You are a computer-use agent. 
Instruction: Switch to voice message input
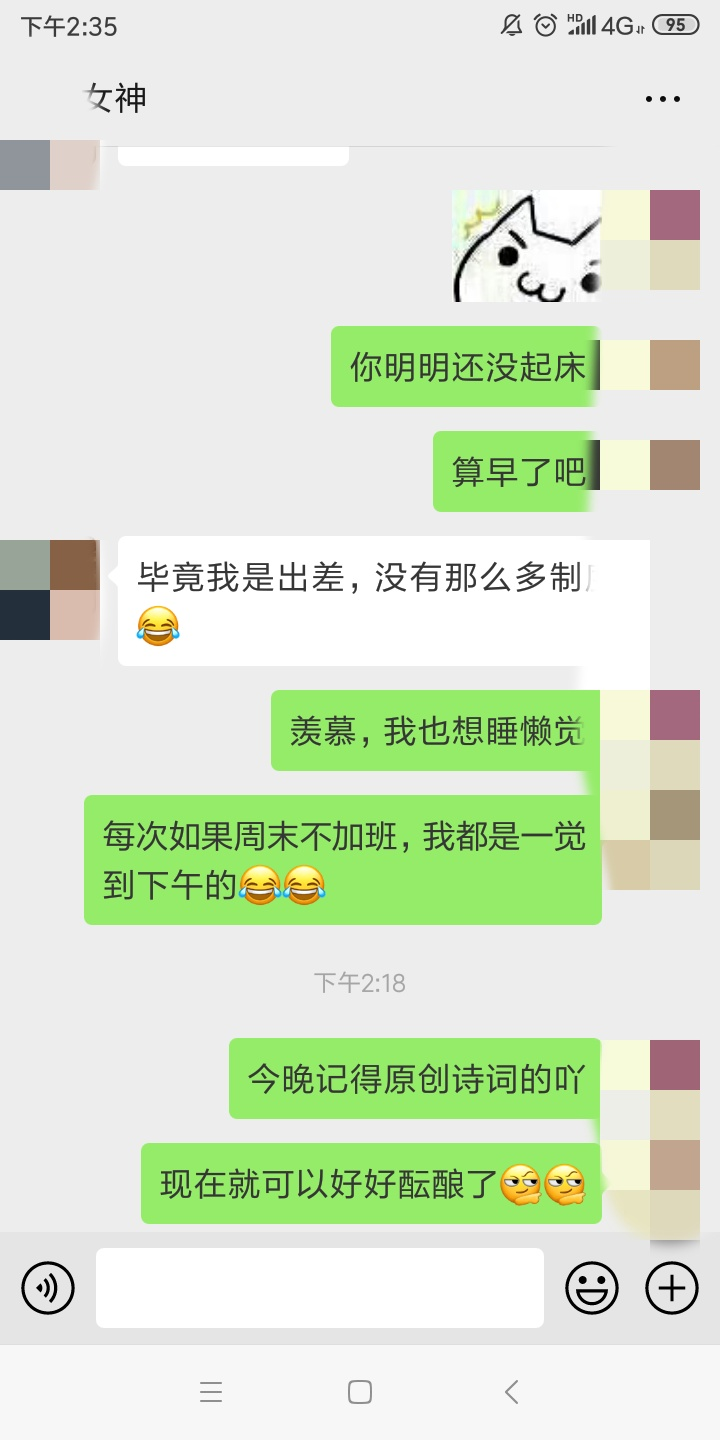[x=48, y=1287]
